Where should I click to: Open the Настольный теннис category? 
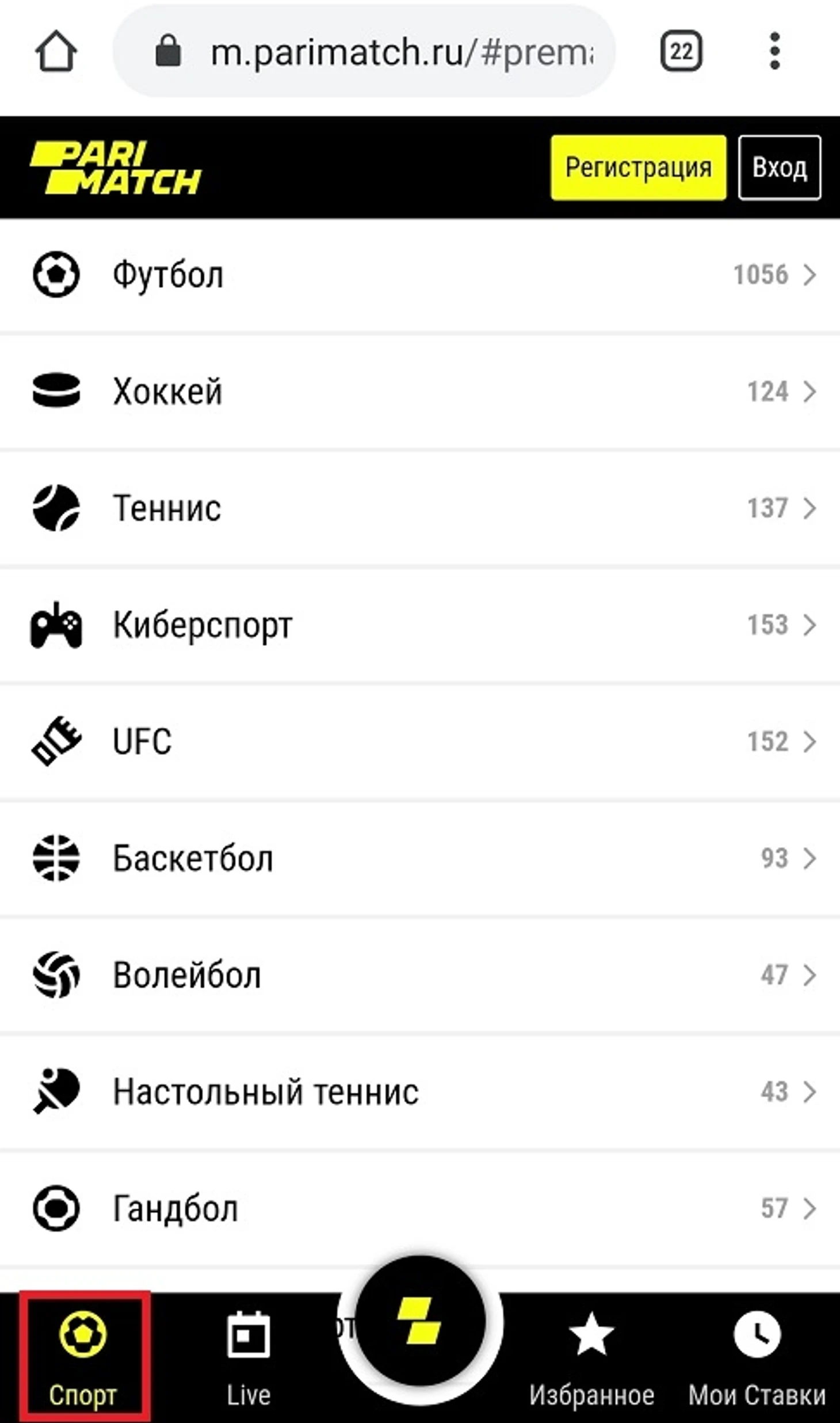(420, 1092)
